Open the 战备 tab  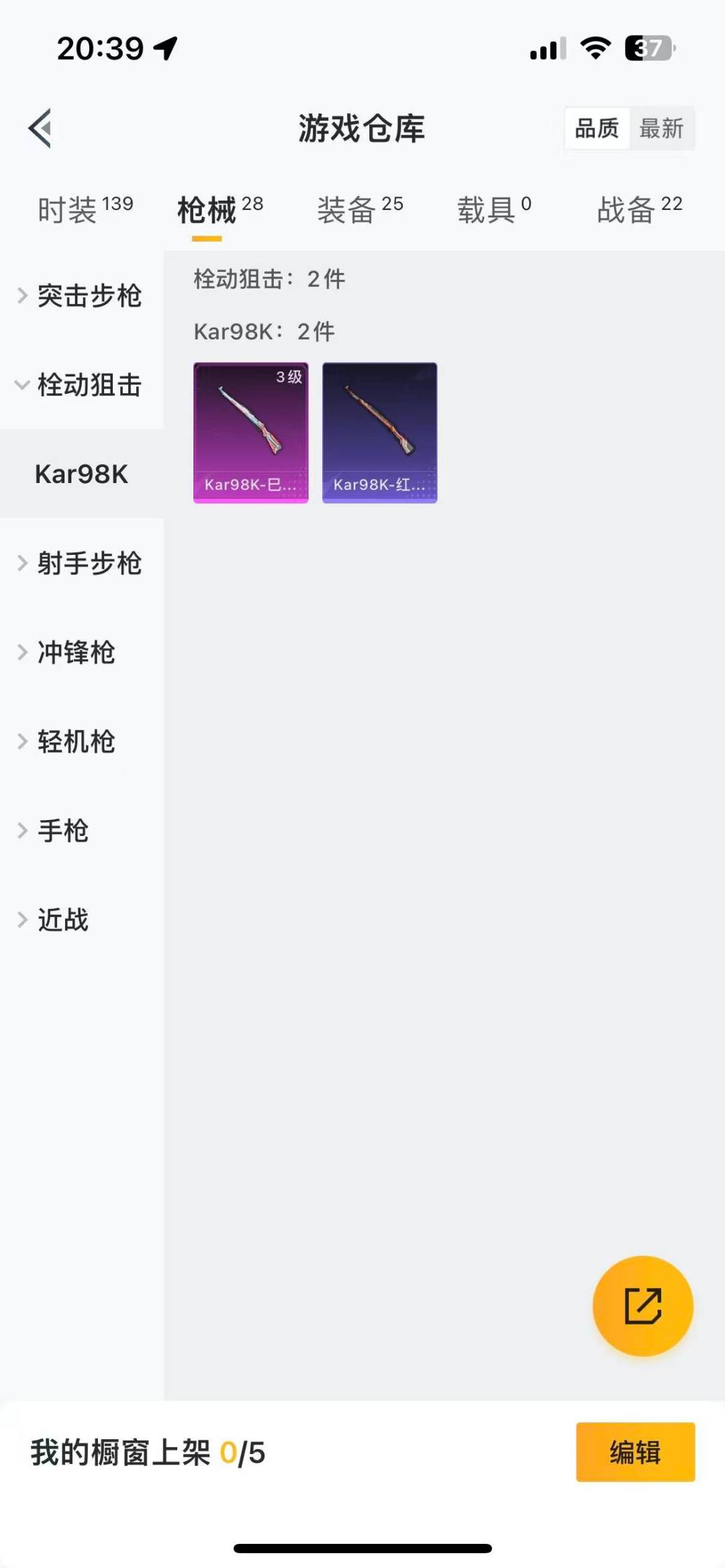pyautogui.click(x=639, y=210)
